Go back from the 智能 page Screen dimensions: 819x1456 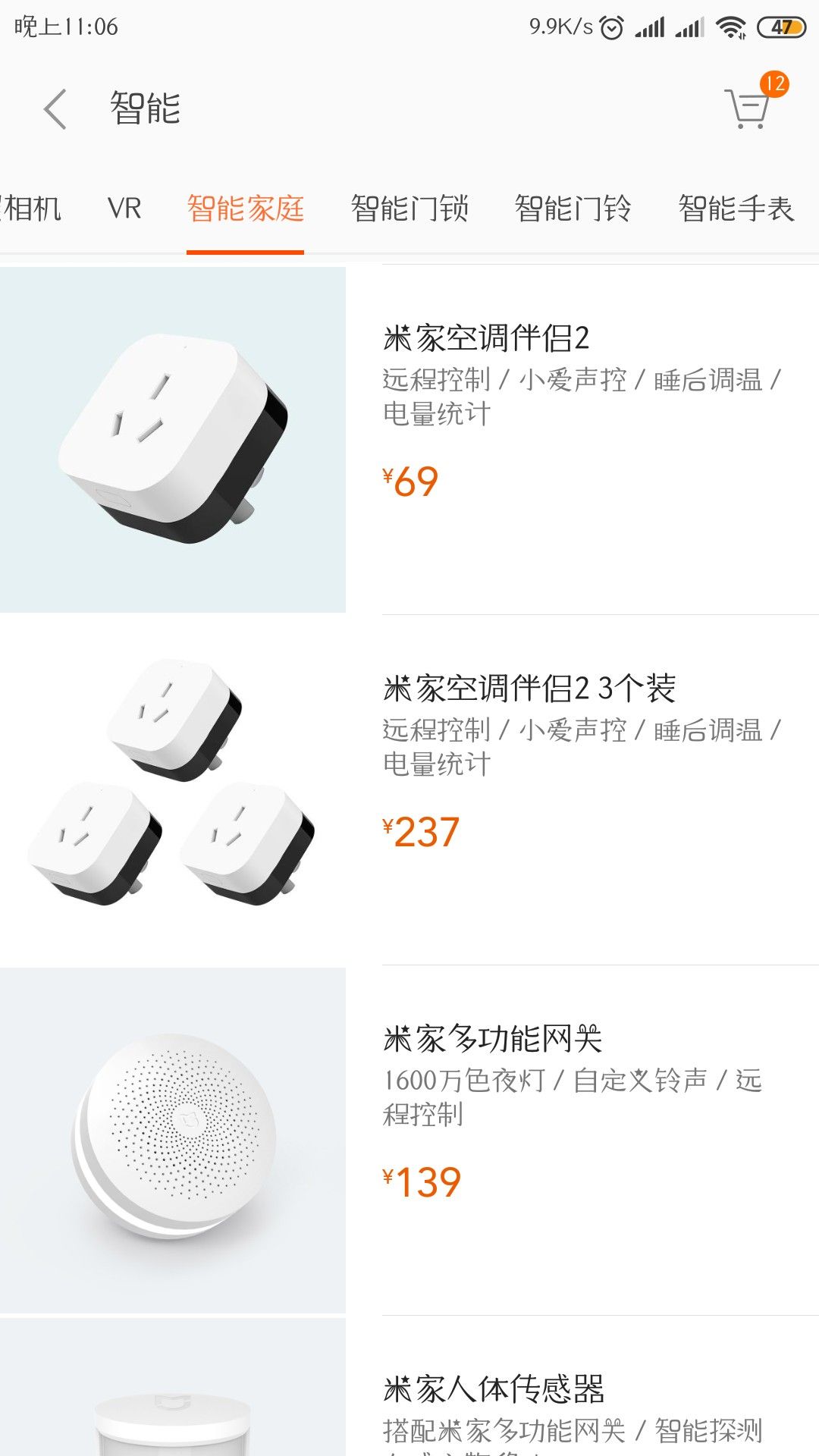[55, 108]
